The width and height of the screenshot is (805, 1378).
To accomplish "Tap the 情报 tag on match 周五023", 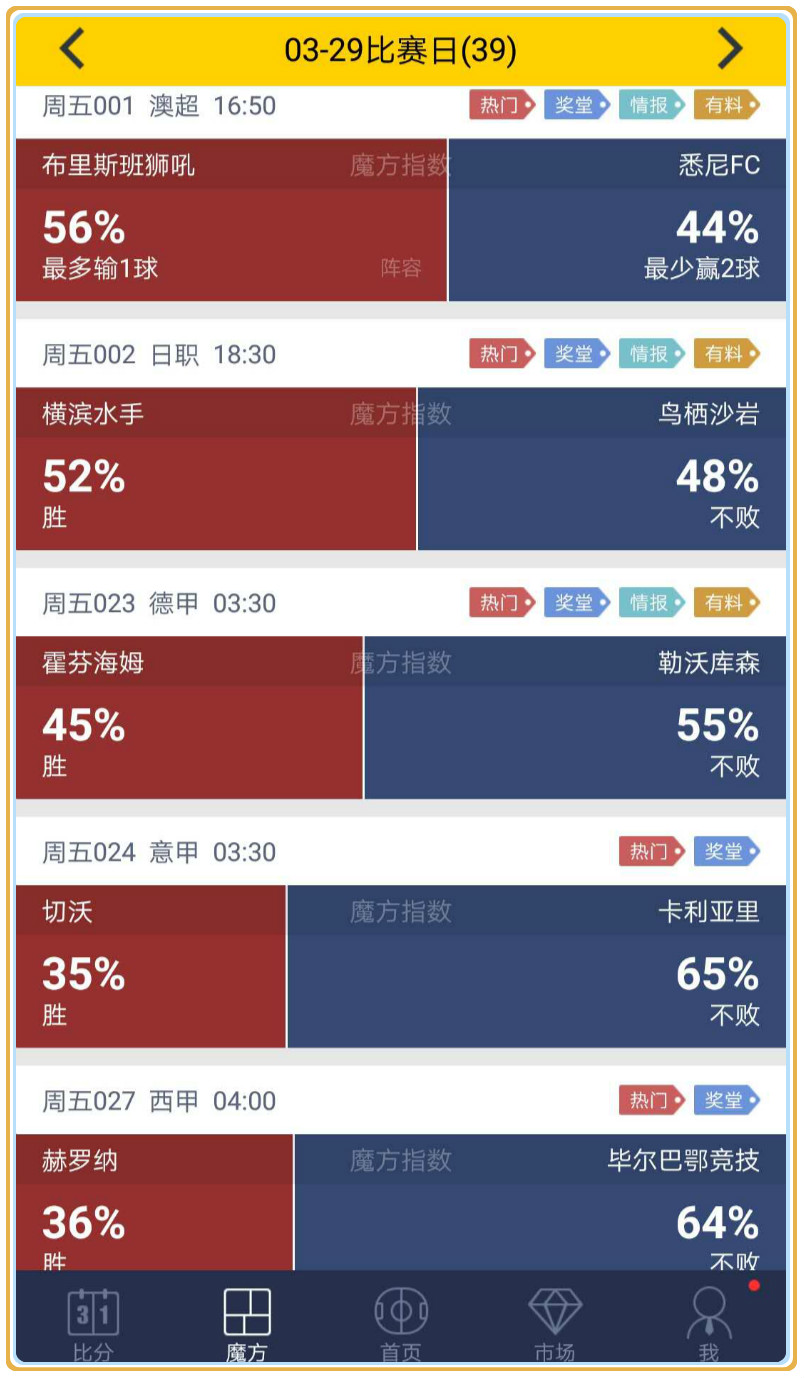I will (652, 603).
